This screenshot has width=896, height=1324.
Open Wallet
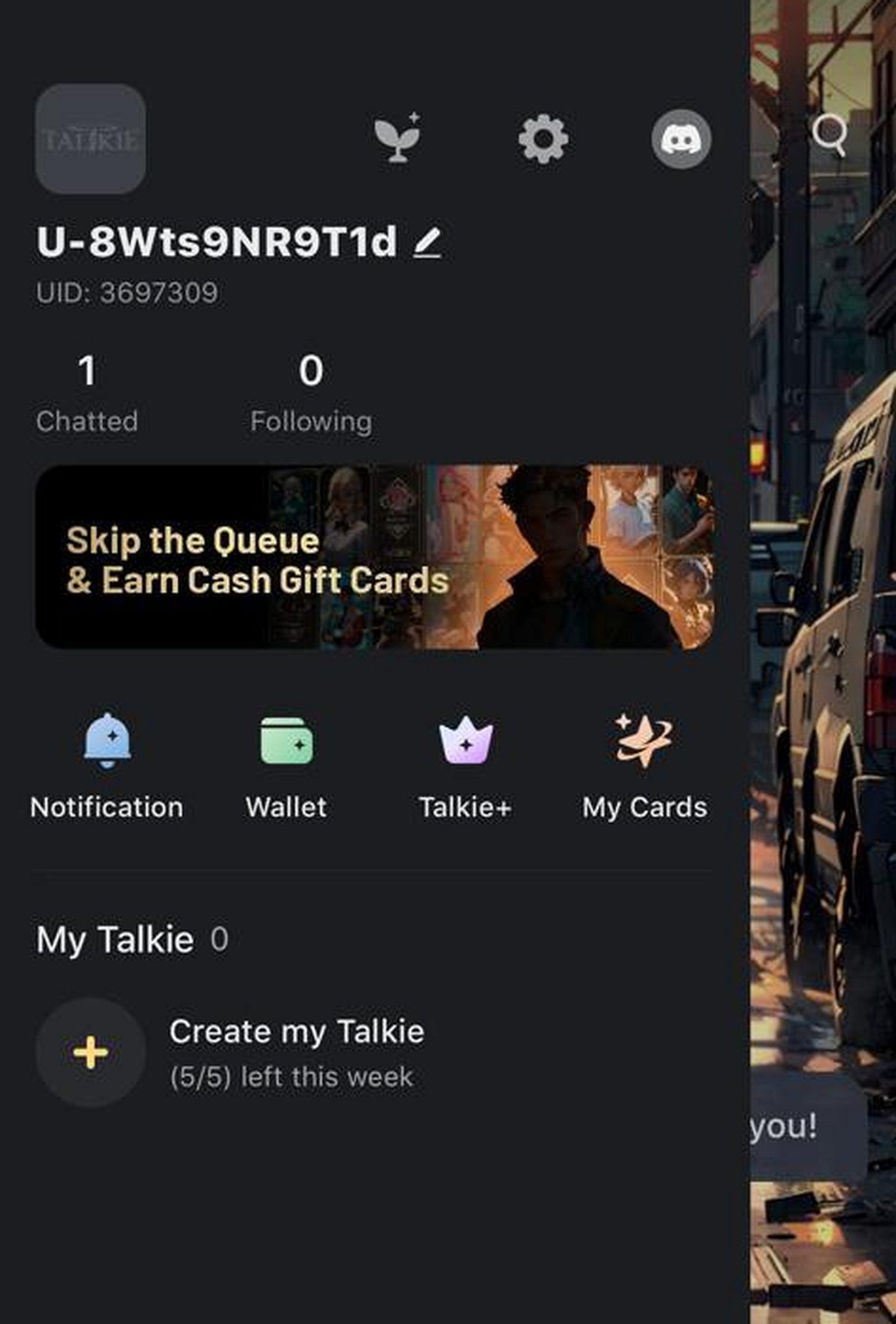pos(286,765)
